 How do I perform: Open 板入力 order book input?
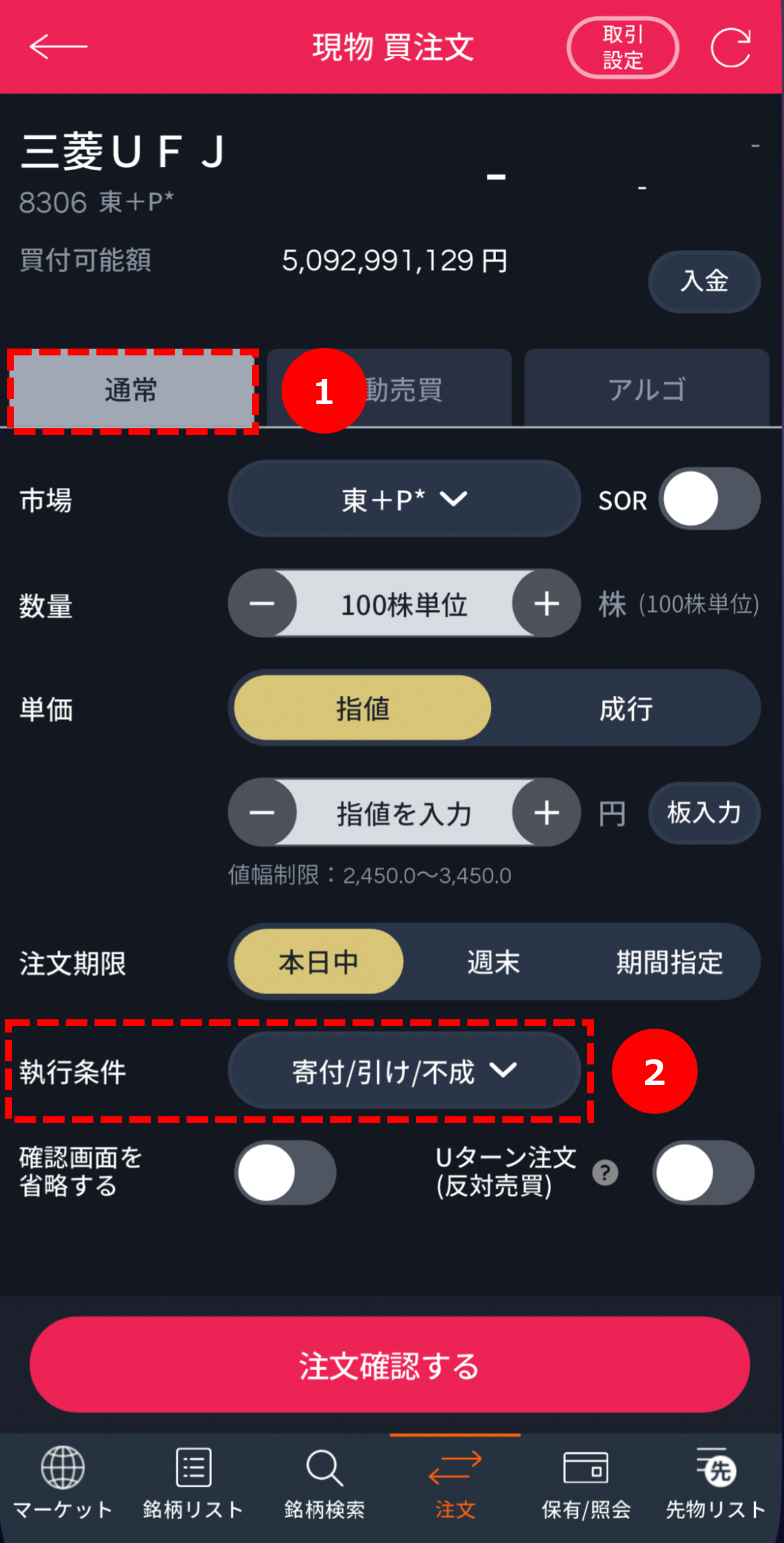click(x=704, y=813)
